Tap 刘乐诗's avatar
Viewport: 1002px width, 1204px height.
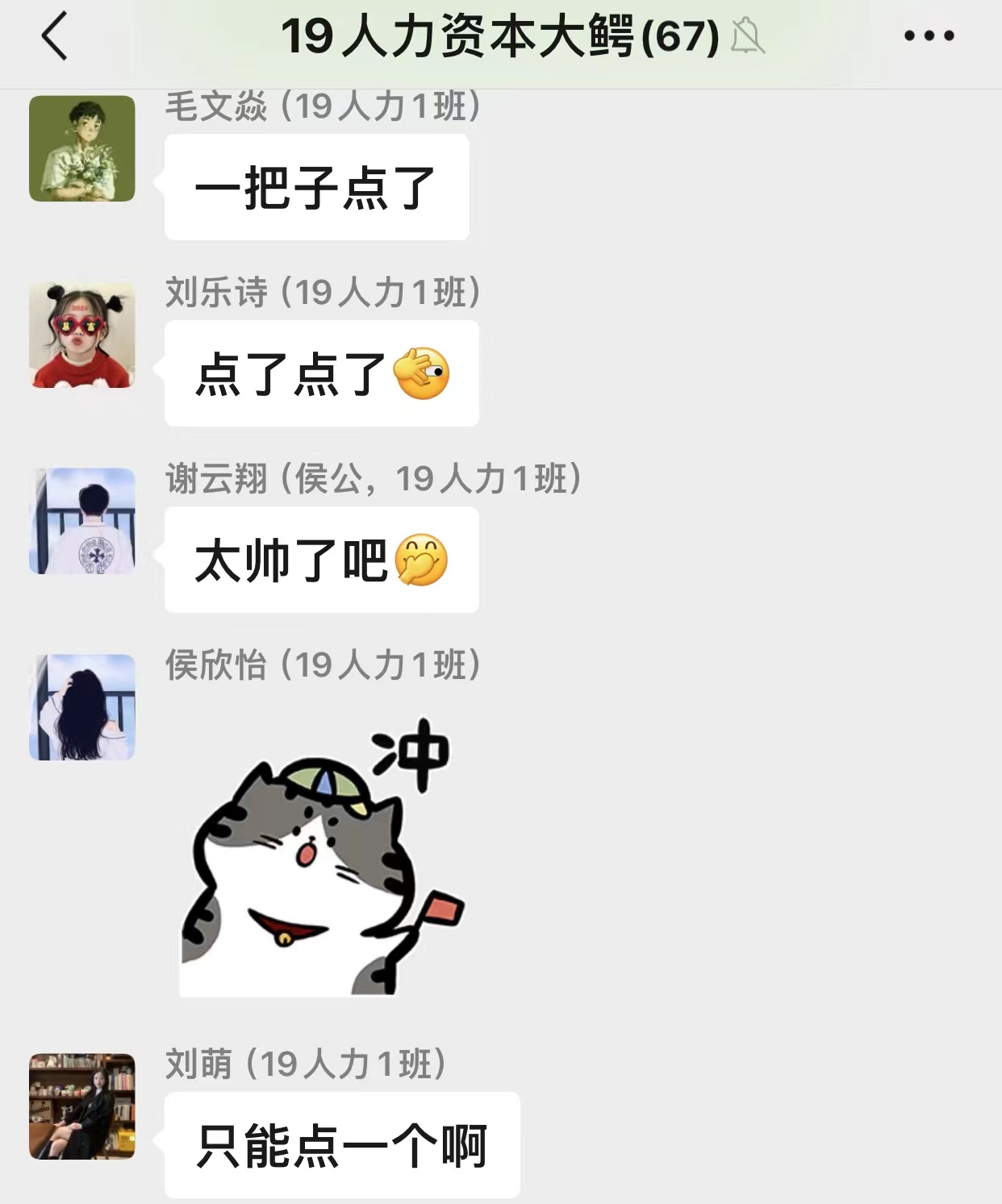click(x=82, y=335)
